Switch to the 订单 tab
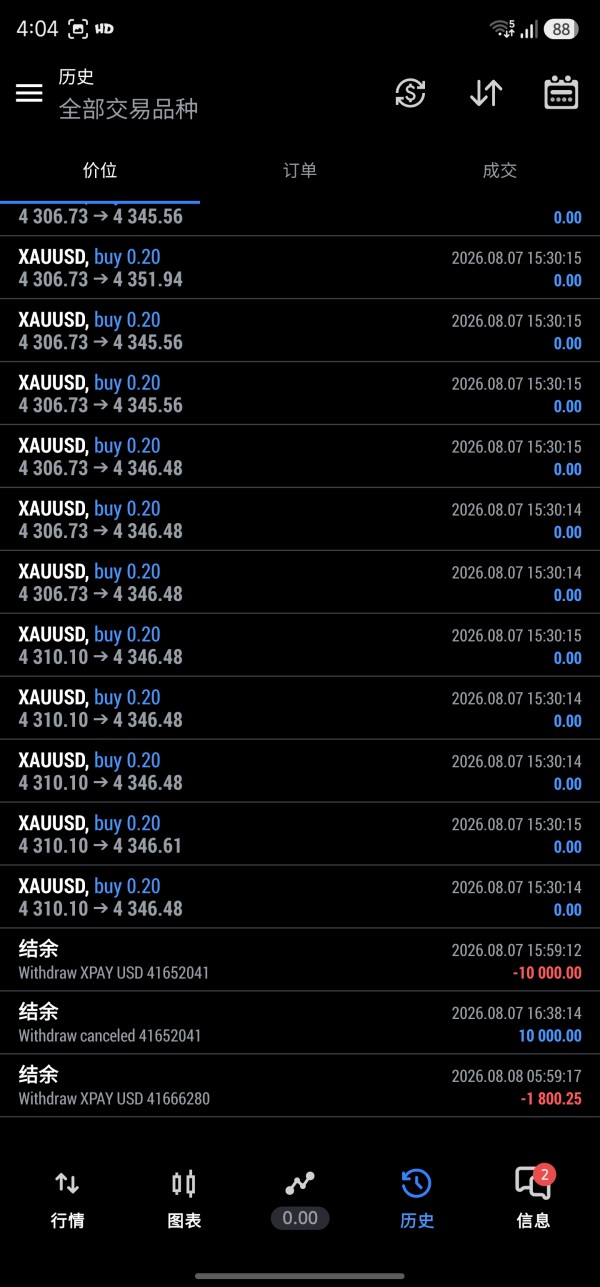Screen dimensions: 600x1287 click(x=300, y=171)
